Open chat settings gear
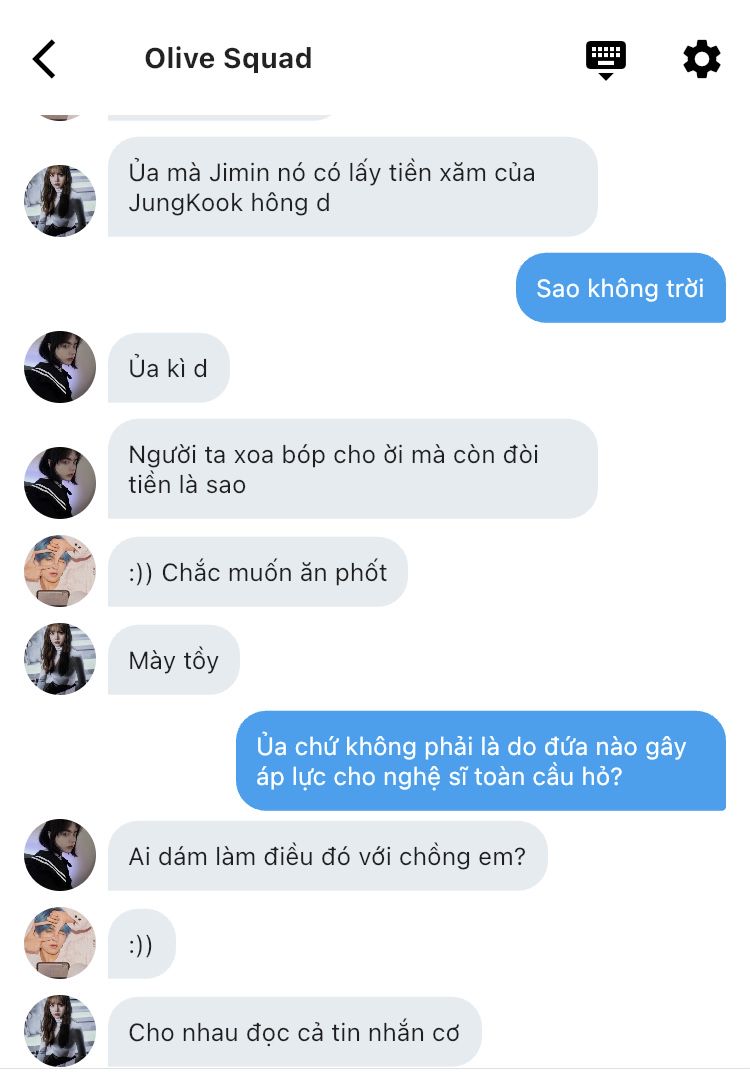The image size is (750, 1080). [701, 59]
